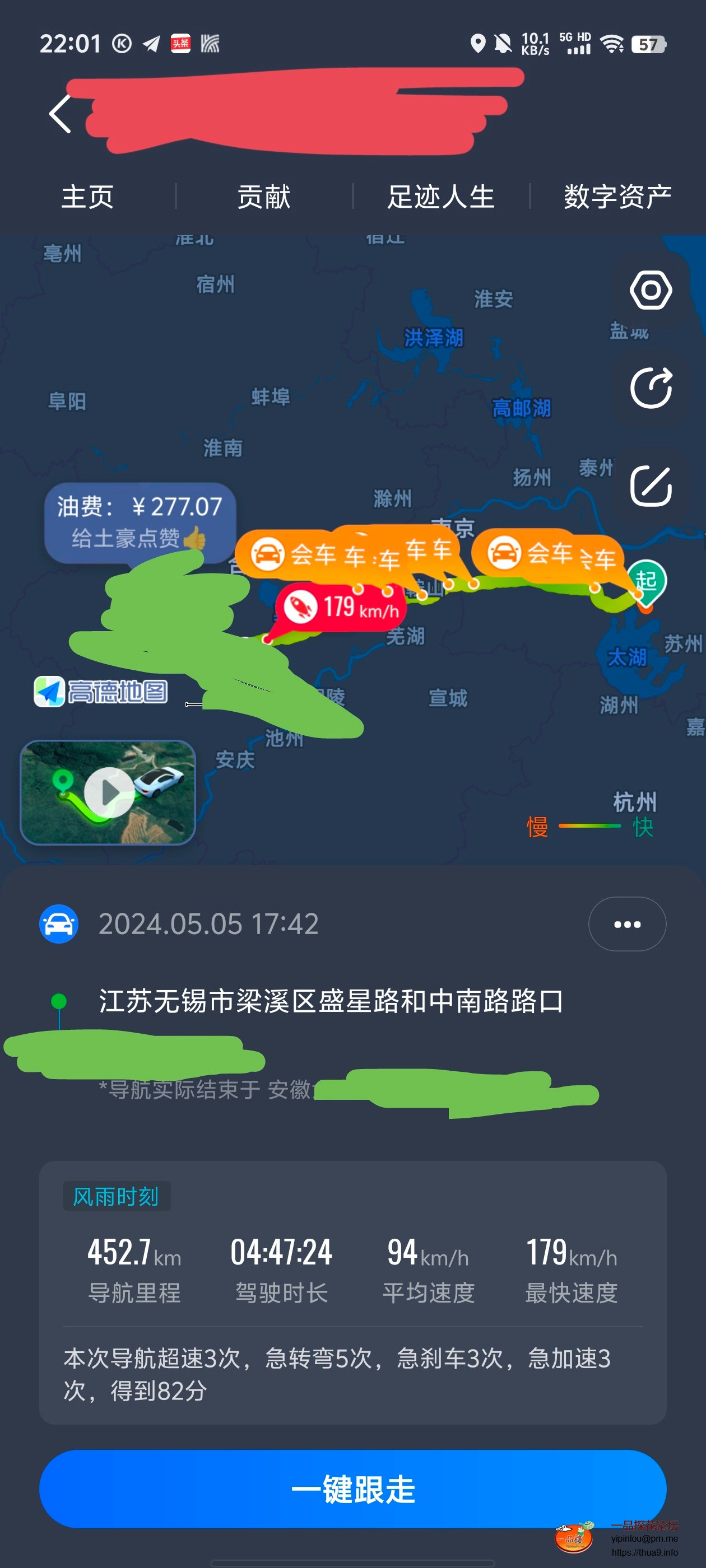The height and width of the screenshot is (1568, 706).
Task: Tap the 一键跟走 button
Action: (x=352, y=1488)
